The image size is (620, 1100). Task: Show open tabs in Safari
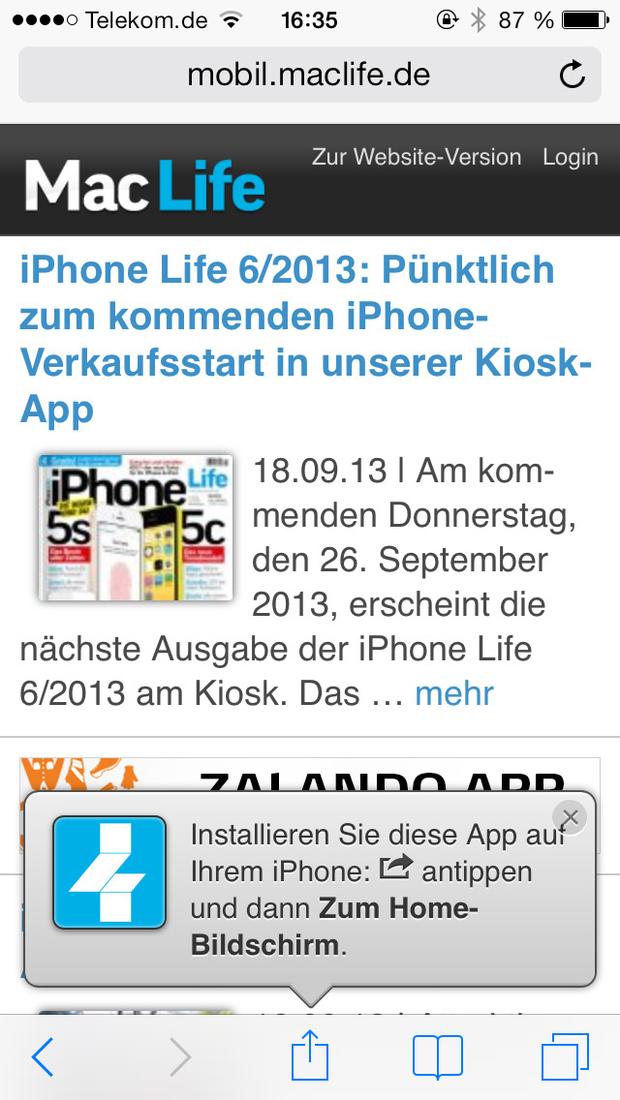565,1057
